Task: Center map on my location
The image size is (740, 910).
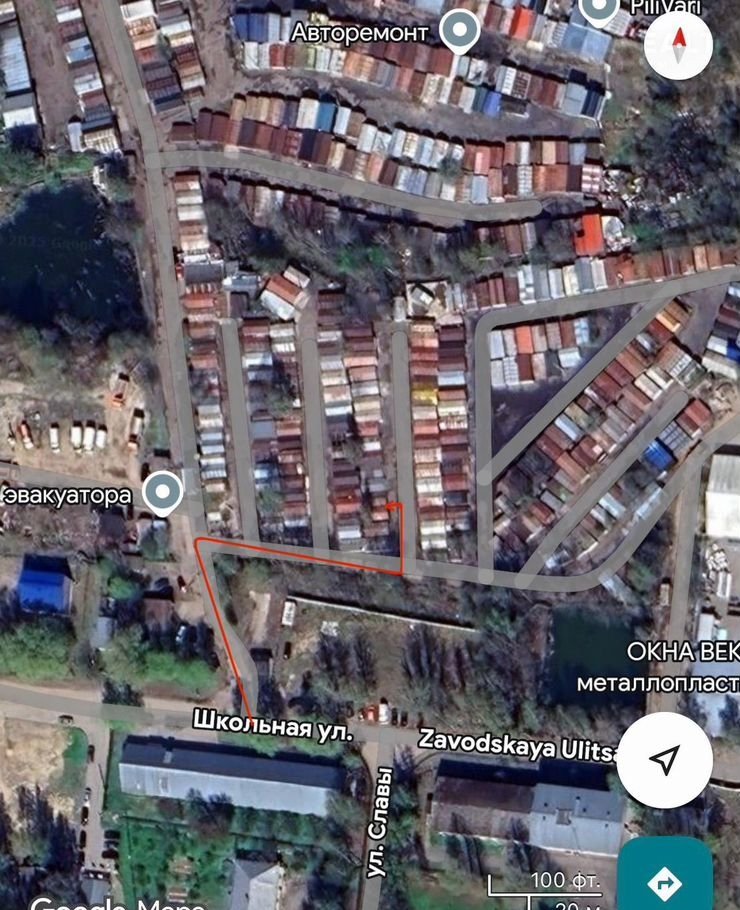Action: (x=665, y=761)
